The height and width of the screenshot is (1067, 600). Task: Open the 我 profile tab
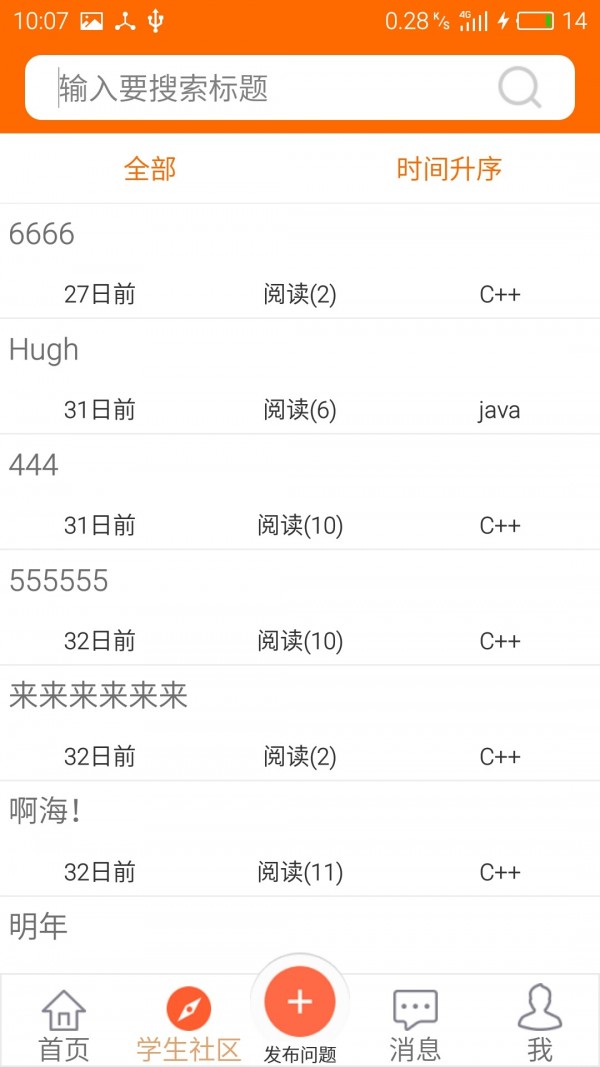[x=540, y=1024]
